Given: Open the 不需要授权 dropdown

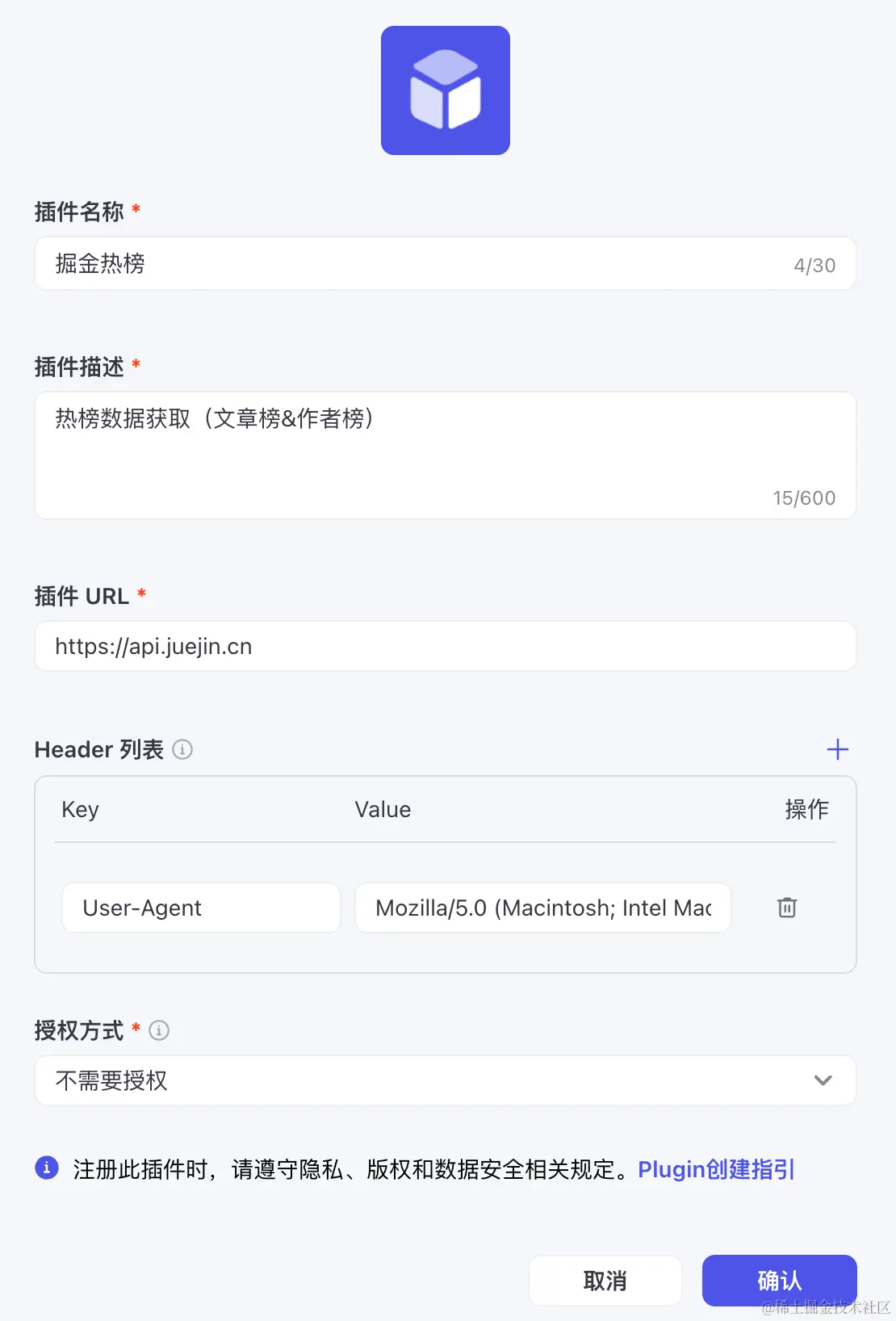Looking at the screenshot, I should click(x=444, y=1080).
